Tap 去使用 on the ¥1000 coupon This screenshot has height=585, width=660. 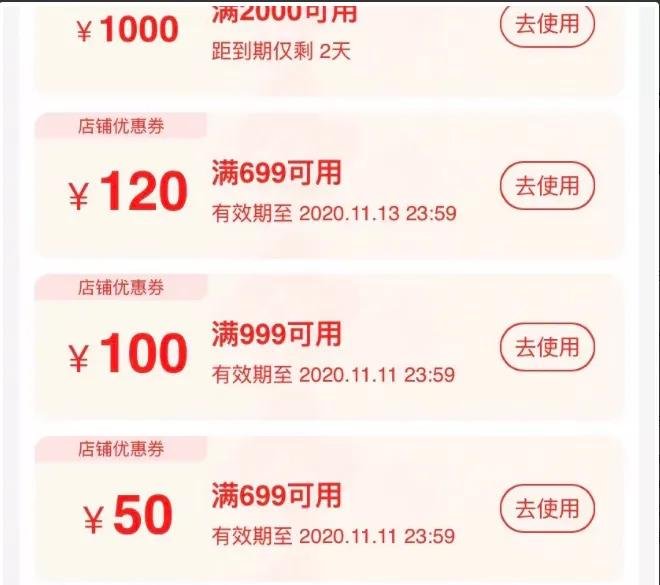point(547,24)
